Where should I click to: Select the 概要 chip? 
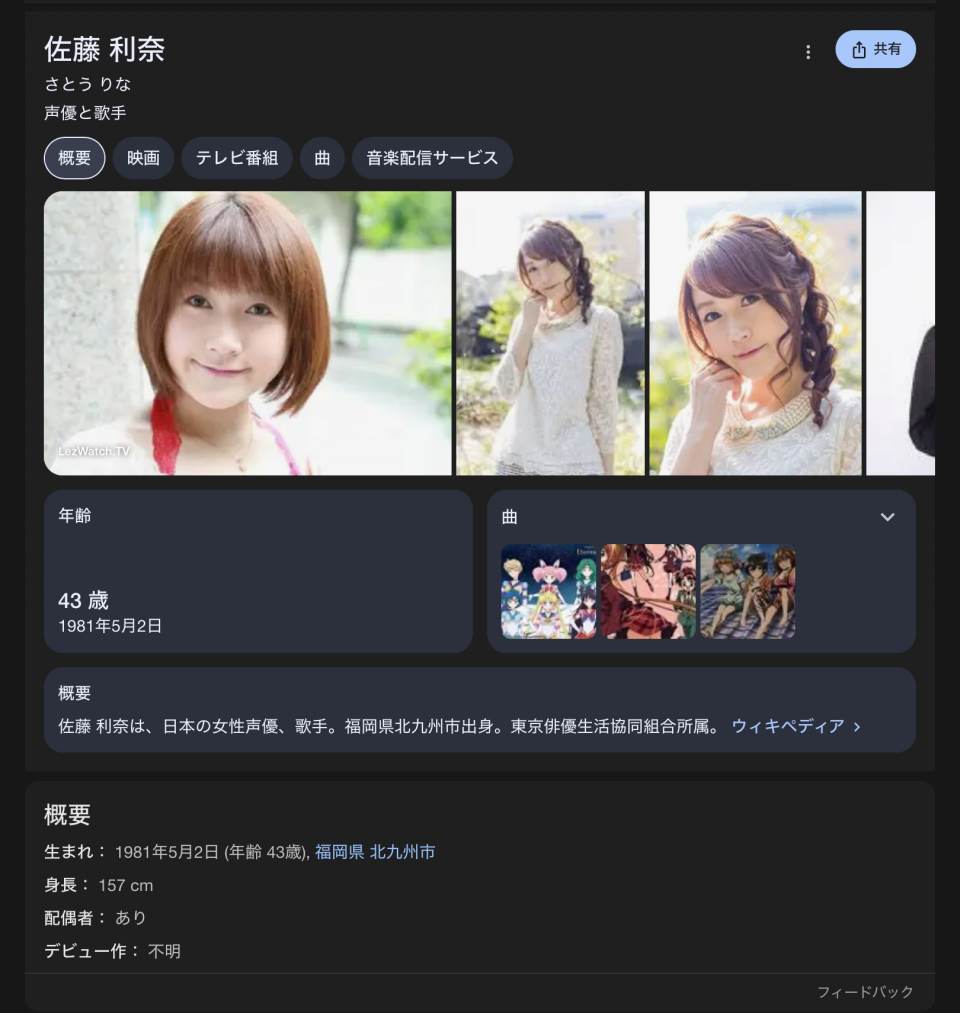coord(74,158)
